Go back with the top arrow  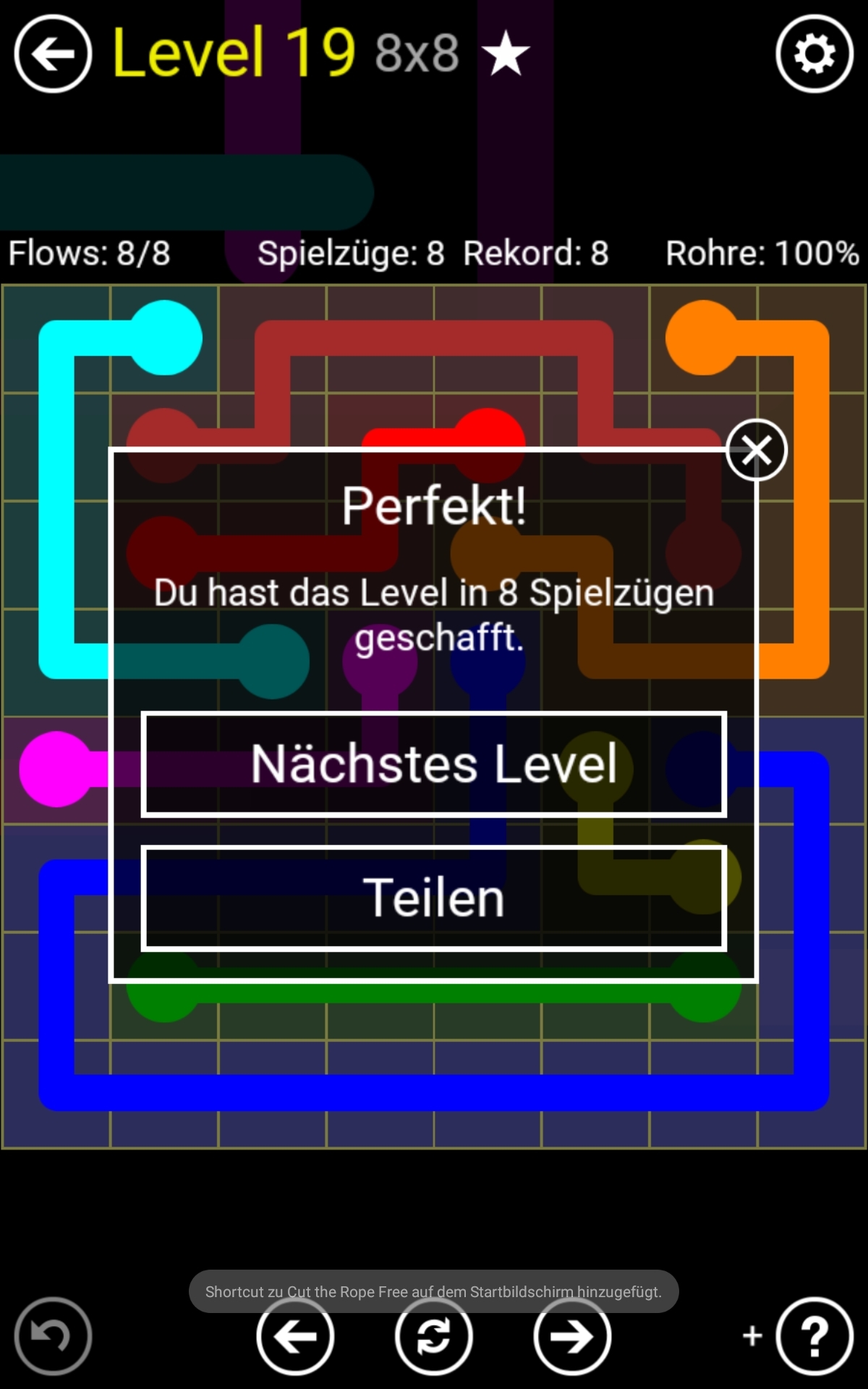tap(53, 54)
